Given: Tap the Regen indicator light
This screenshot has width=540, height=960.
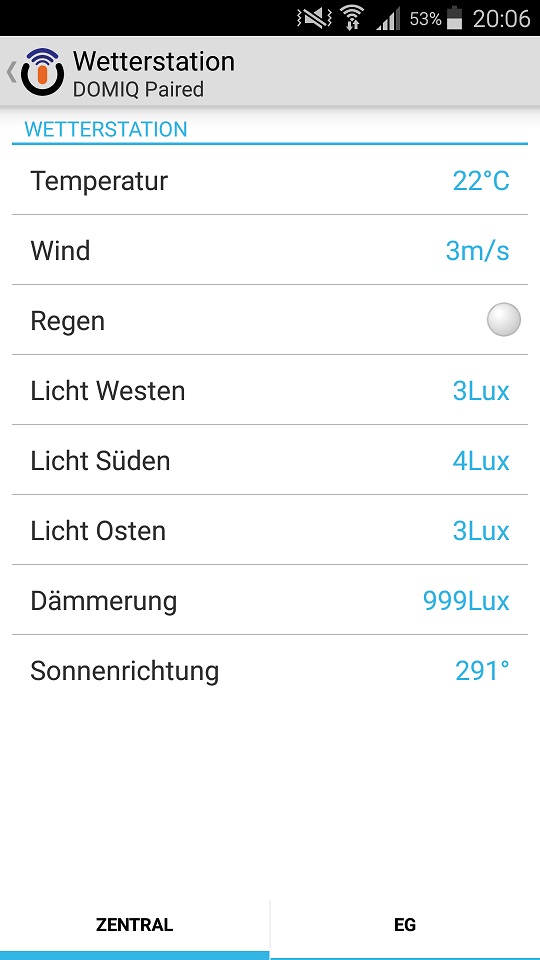Looking at the screenshot, I should click(504, 320).
